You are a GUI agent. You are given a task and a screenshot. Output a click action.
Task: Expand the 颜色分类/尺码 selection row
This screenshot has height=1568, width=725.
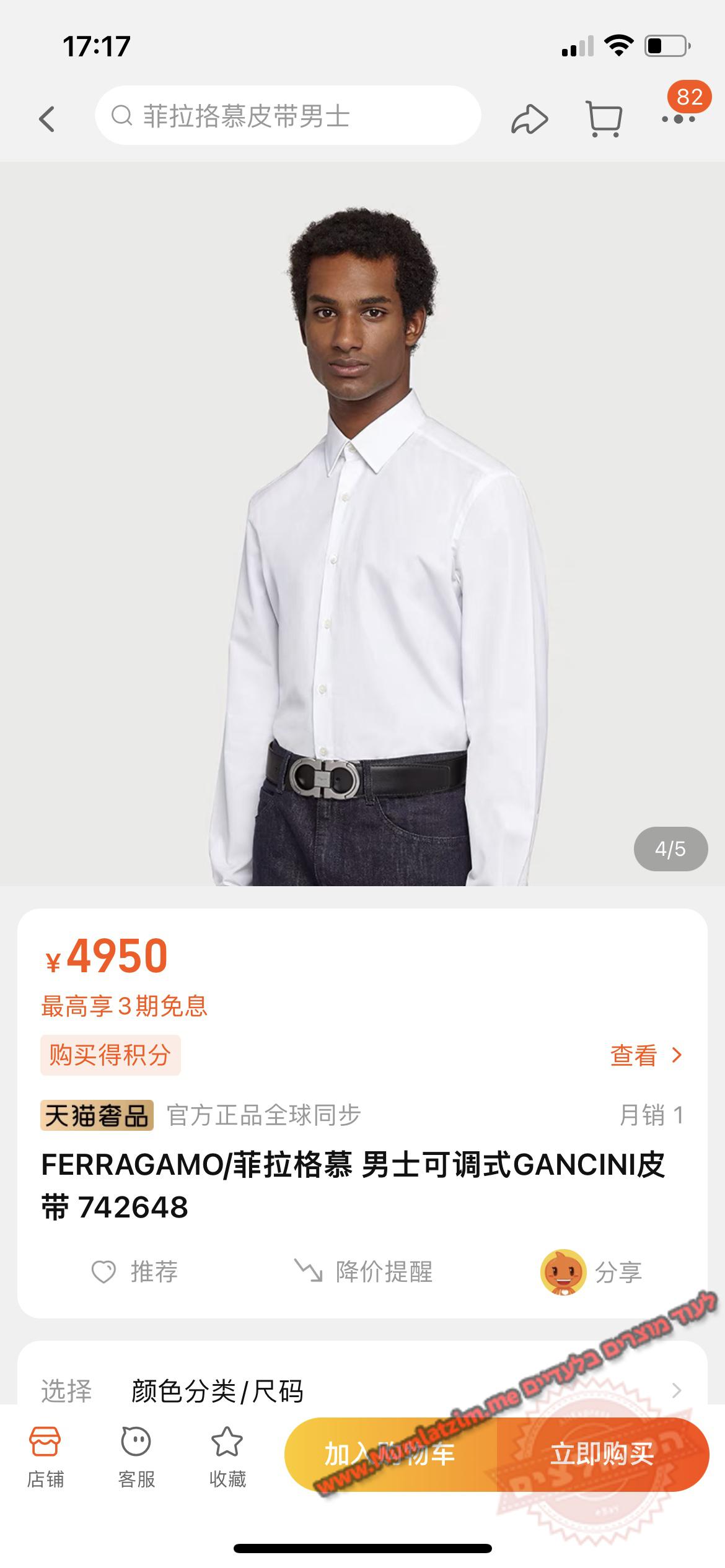tap(362, 1391)
